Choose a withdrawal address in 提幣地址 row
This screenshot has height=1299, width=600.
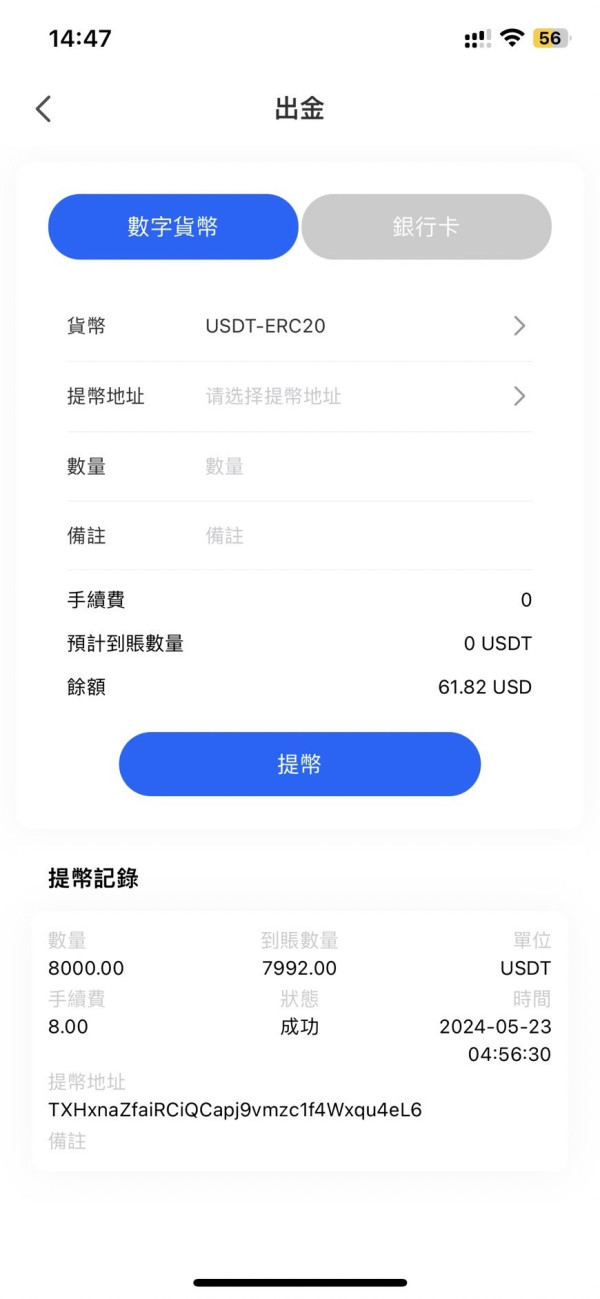point(299,396)
